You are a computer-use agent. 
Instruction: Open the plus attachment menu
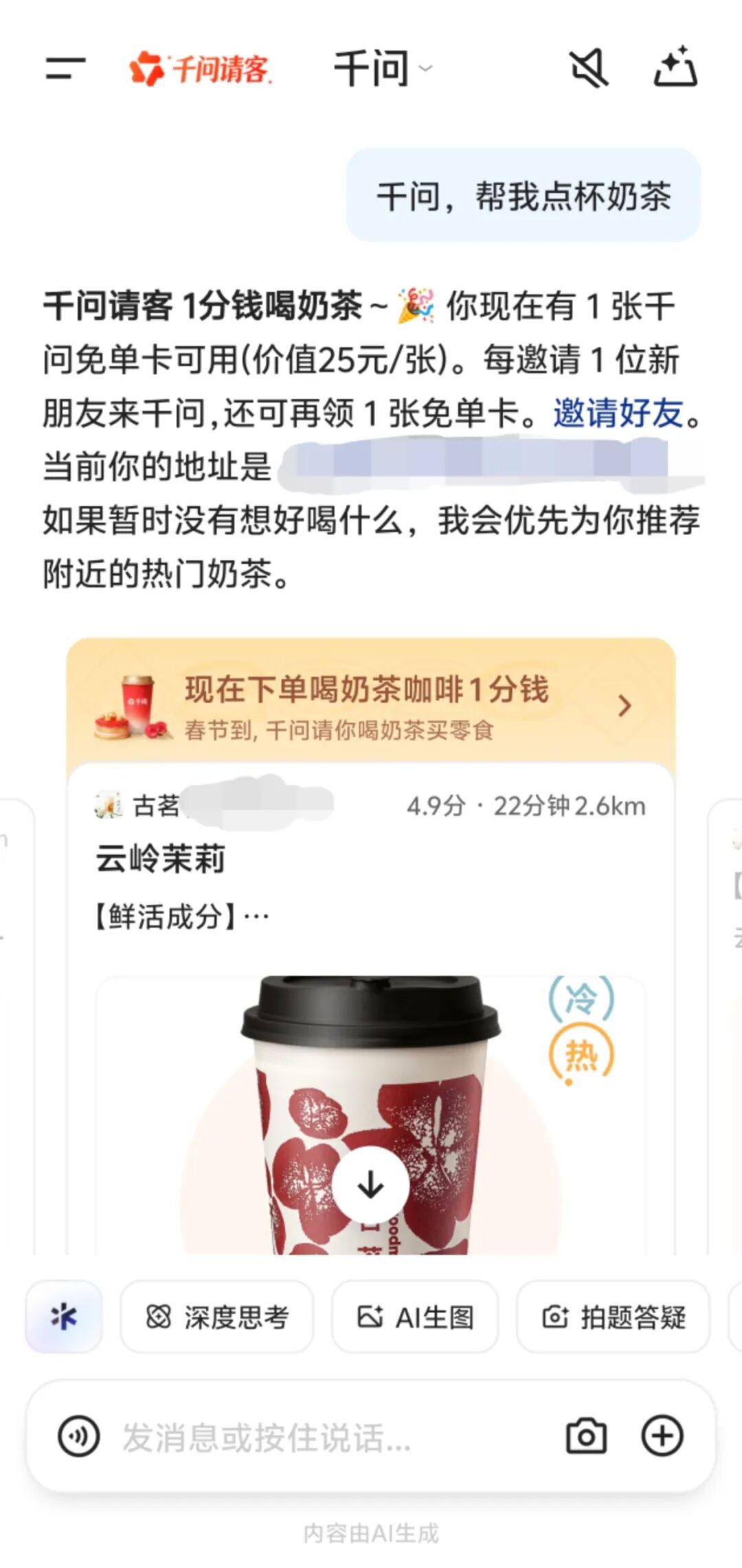point(662,1436)
